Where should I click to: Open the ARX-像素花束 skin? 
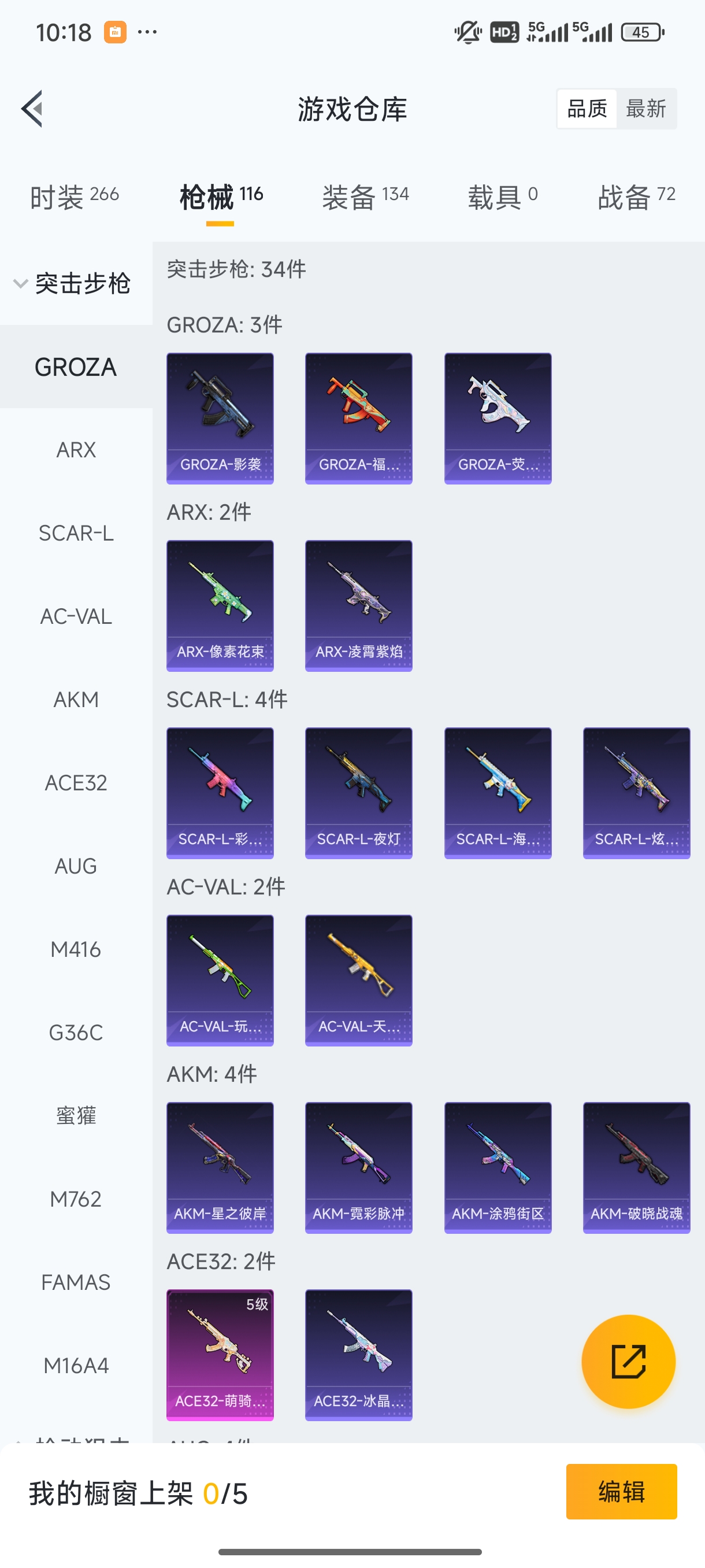[x=220, y=606]
